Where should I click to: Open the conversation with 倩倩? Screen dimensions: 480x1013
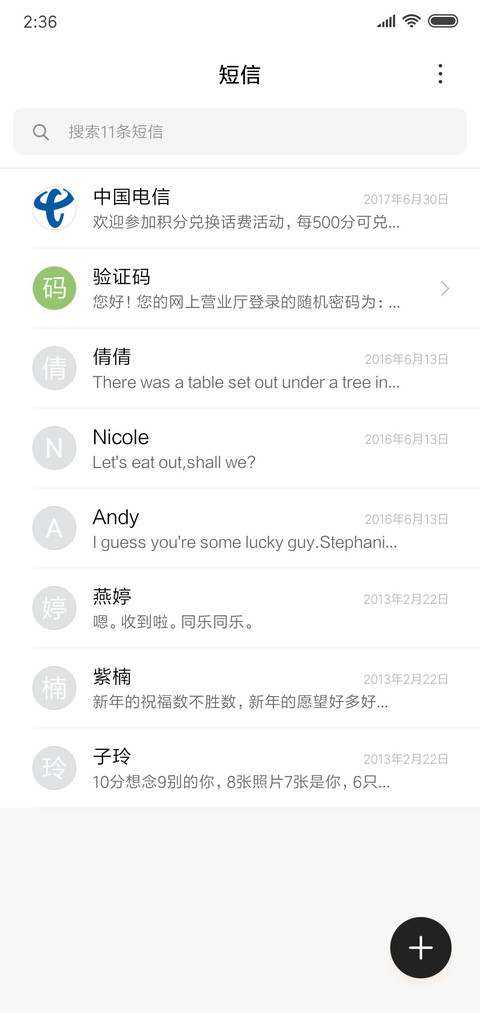point(240,368)
